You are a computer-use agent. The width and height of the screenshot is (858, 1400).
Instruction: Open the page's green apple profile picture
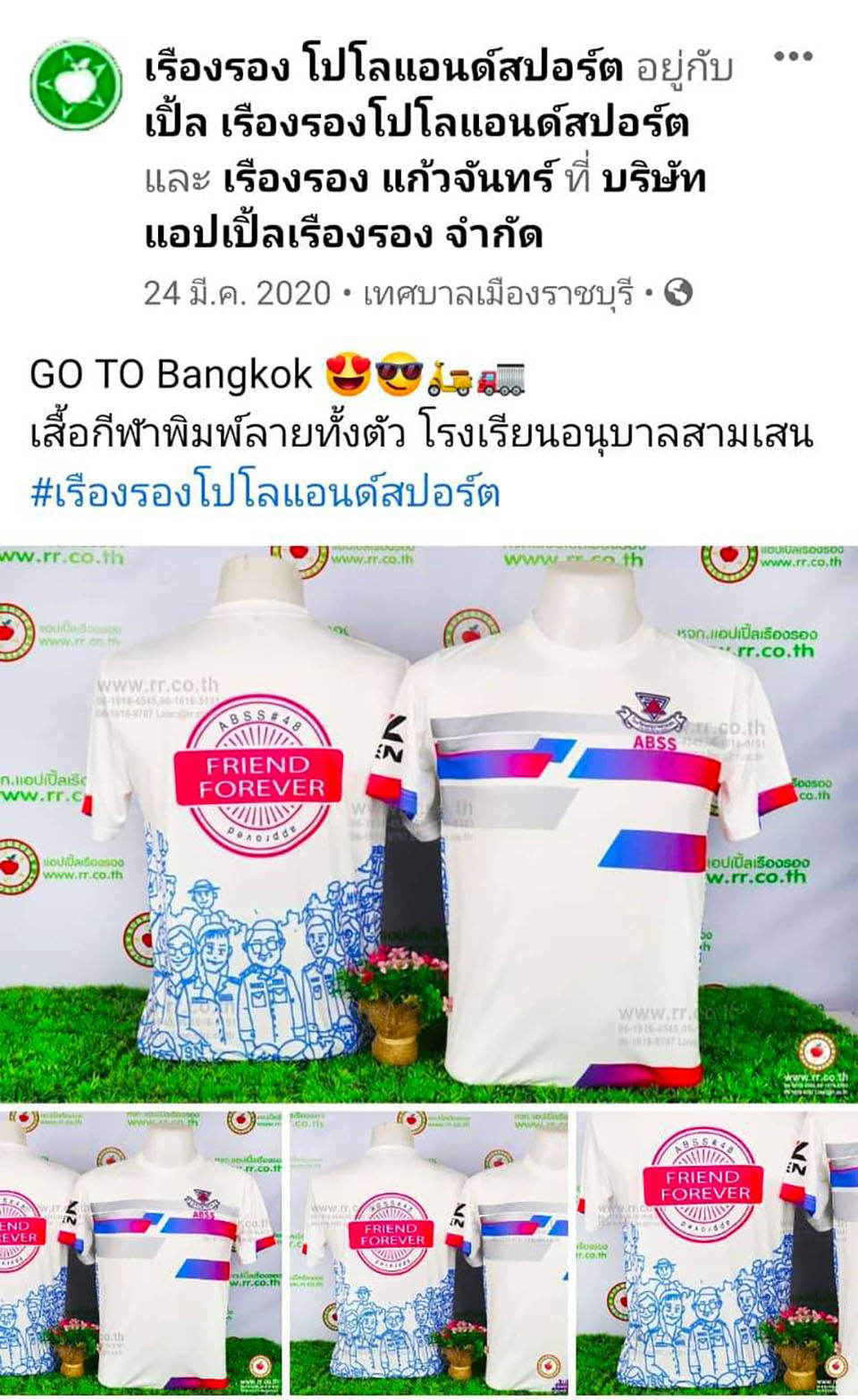click(x=76, y=85)
